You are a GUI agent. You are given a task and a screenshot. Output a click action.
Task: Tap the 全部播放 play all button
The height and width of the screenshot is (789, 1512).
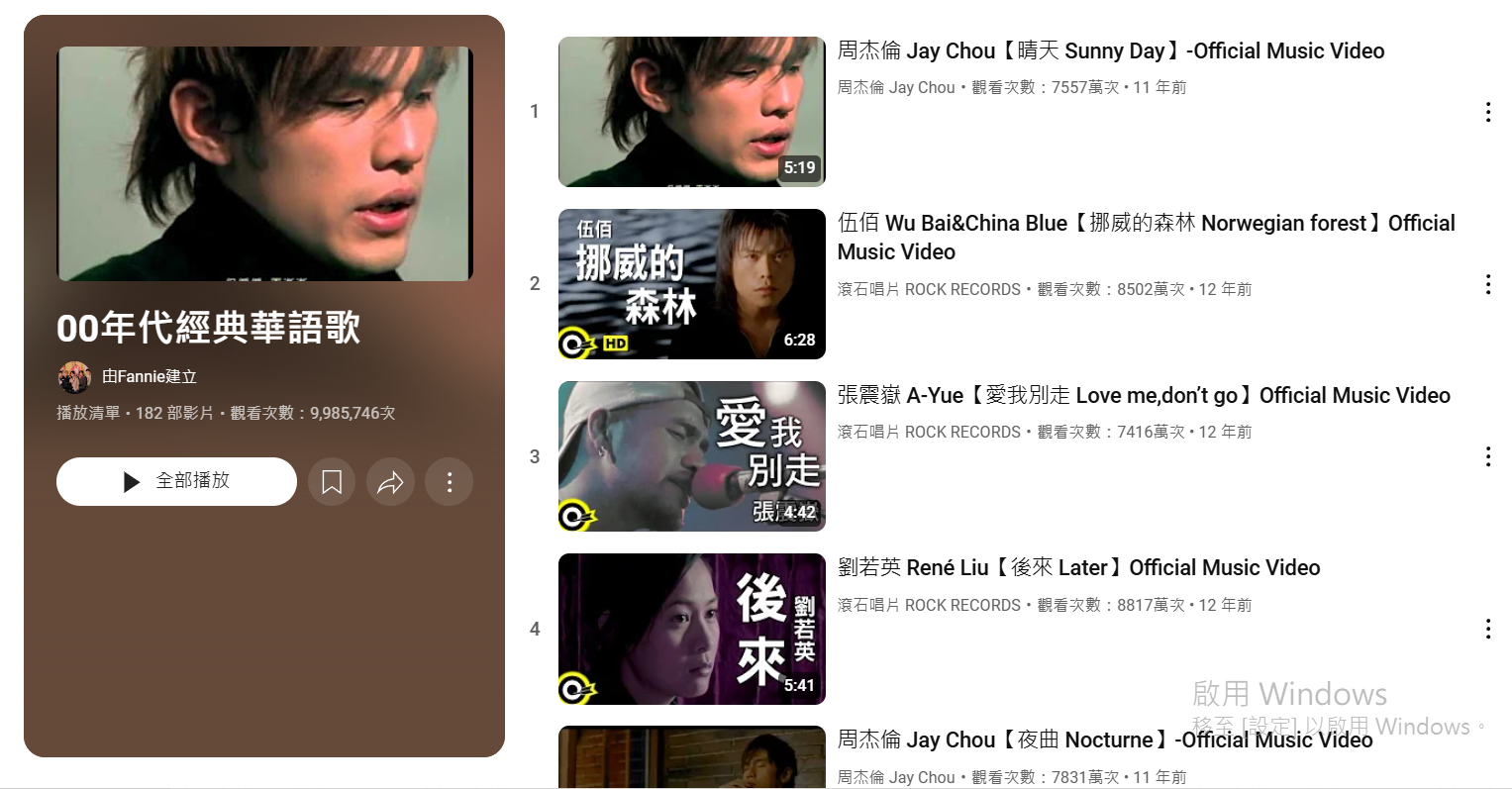point(176,481)
